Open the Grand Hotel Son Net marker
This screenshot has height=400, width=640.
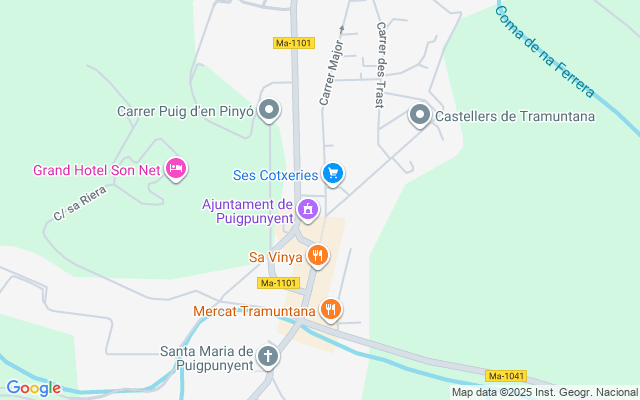click(176, 169)
